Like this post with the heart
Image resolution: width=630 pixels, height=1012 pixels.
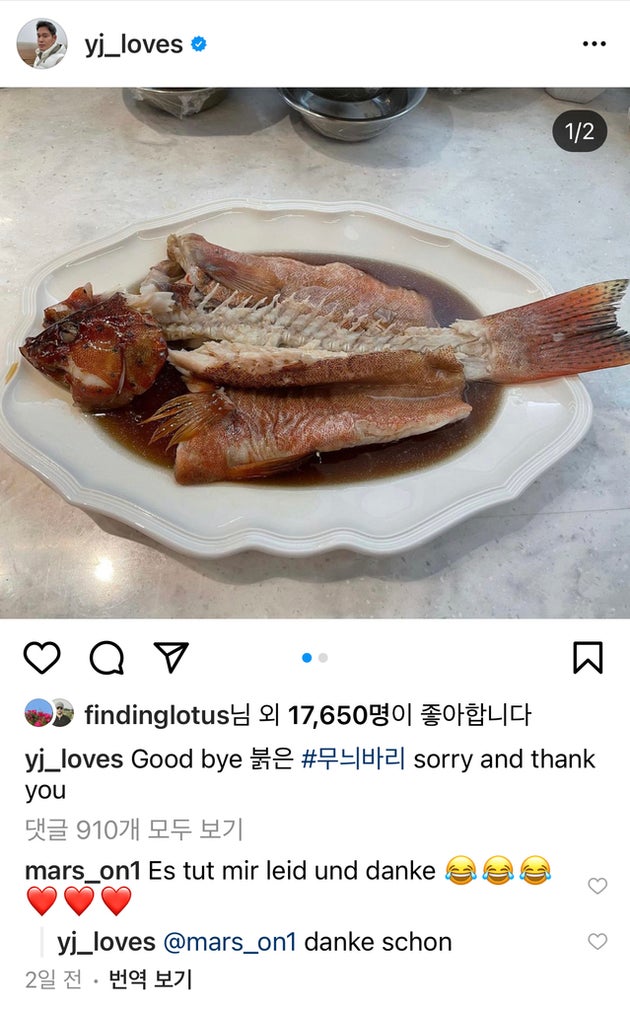click(42, 658)
